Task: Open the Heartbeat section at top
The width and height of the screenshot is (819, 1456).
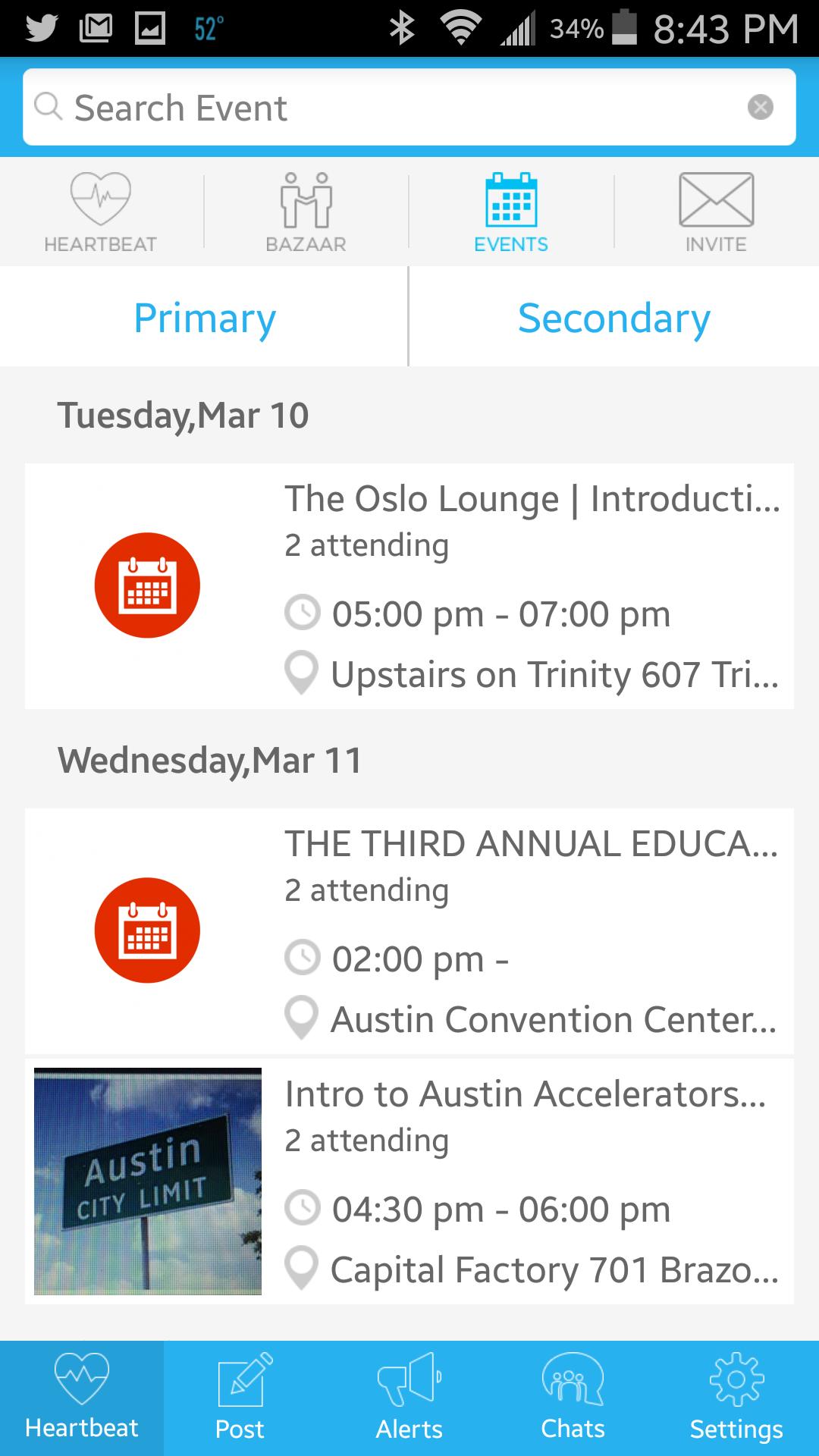Action: click(x=101, y=212)
